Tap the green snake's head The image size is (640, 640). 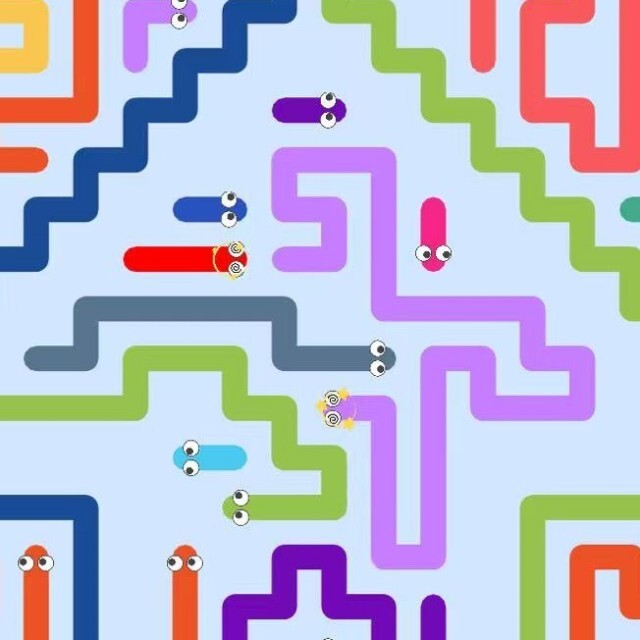[240, 507]
